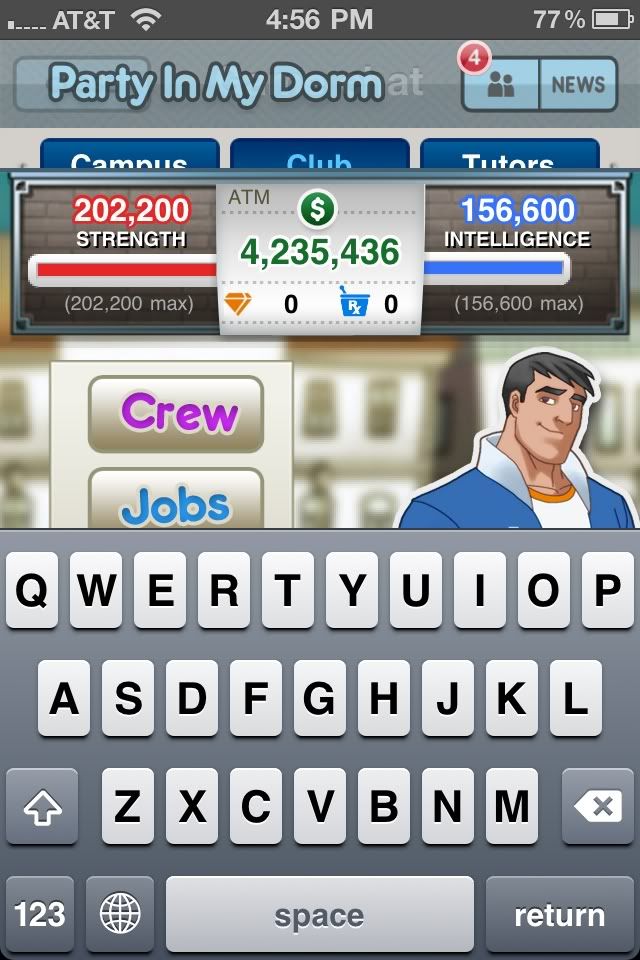Switch to the 123 numeric keyboard
The image size is (640, 960).
click(x=40, y=914)
